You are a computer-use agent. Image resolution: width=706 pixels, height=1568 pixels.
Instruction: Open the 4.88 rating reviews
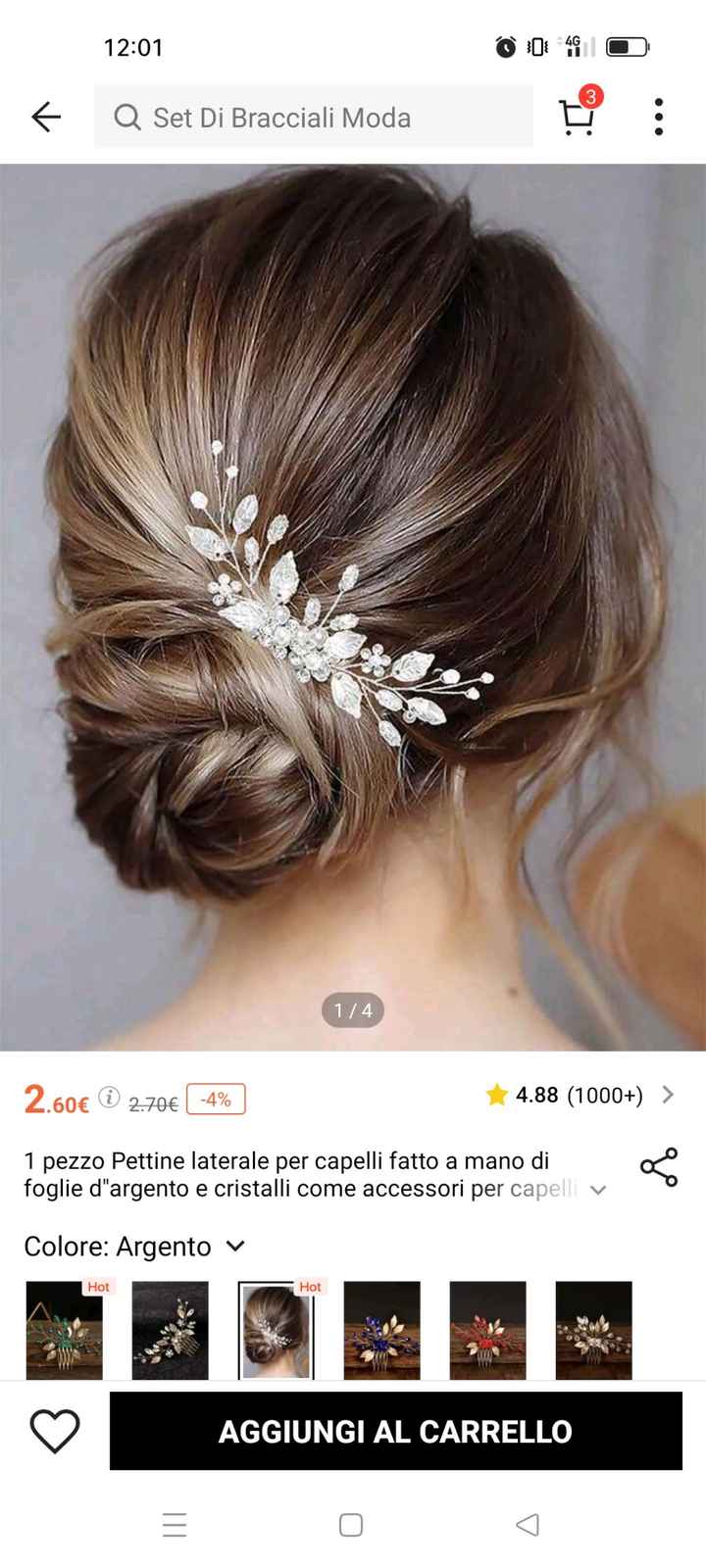click(x=579, y=1095)
